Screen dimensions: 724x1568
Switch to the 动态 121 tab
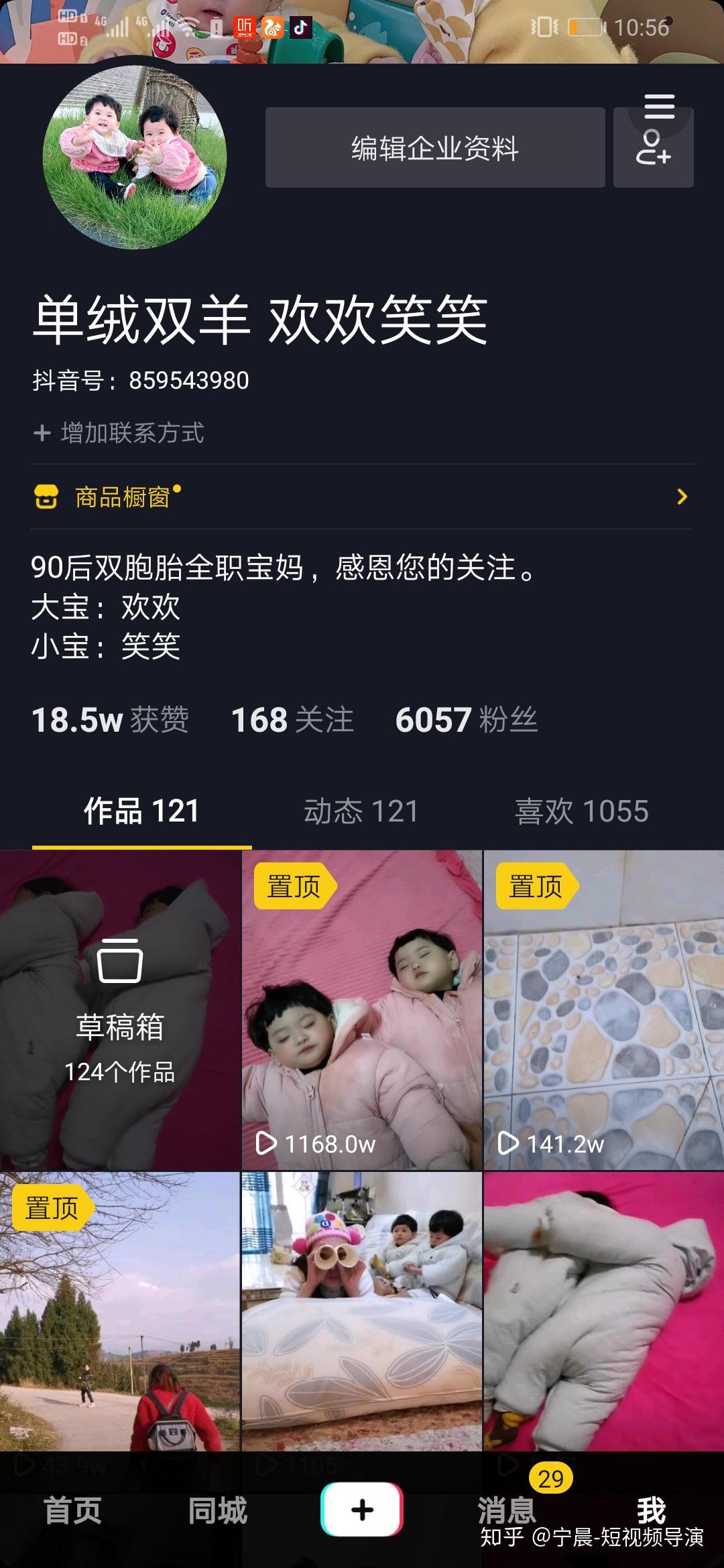(x=361, y=811)
